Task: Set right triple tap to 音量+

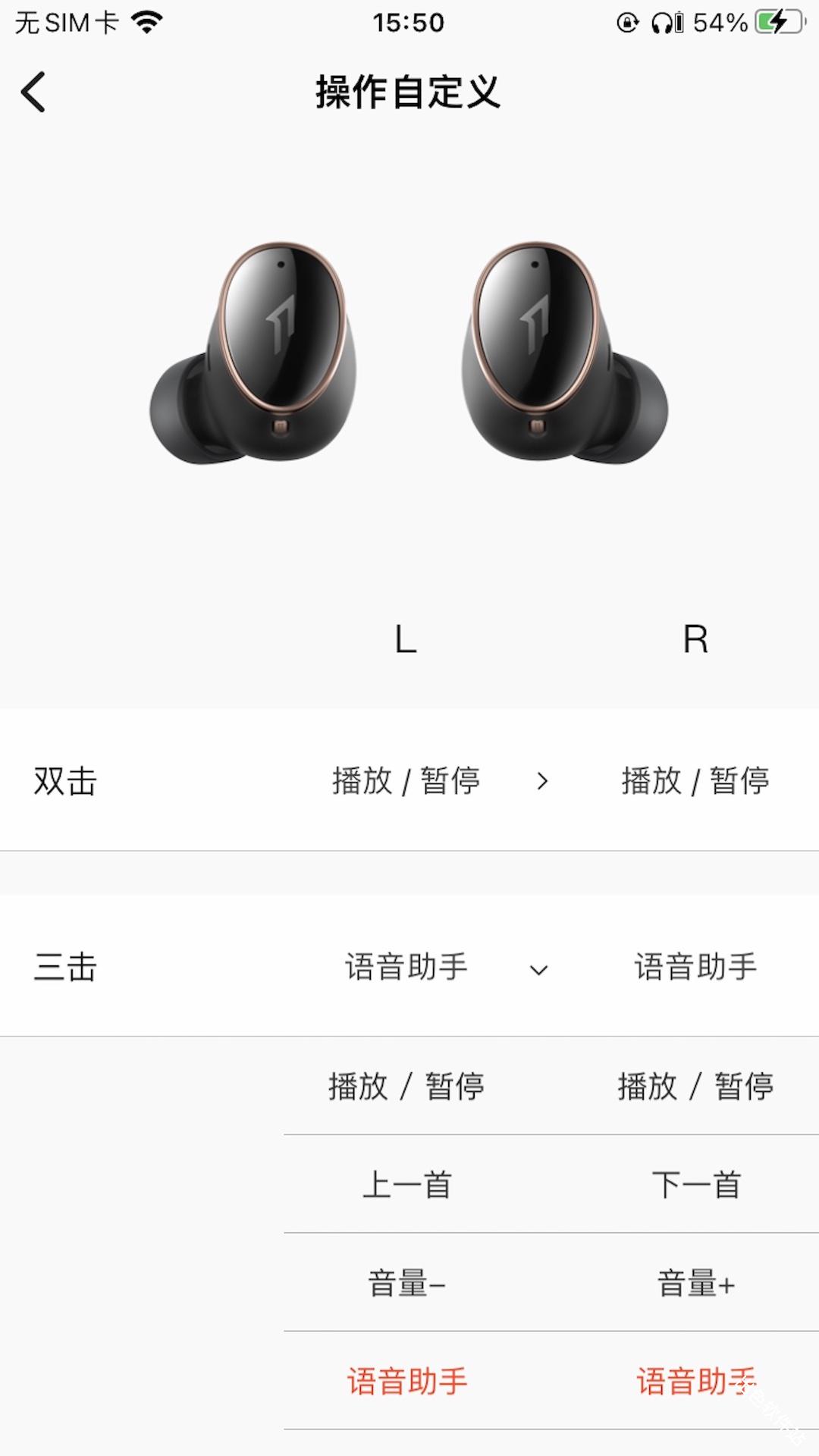Action: (695, 1283)
